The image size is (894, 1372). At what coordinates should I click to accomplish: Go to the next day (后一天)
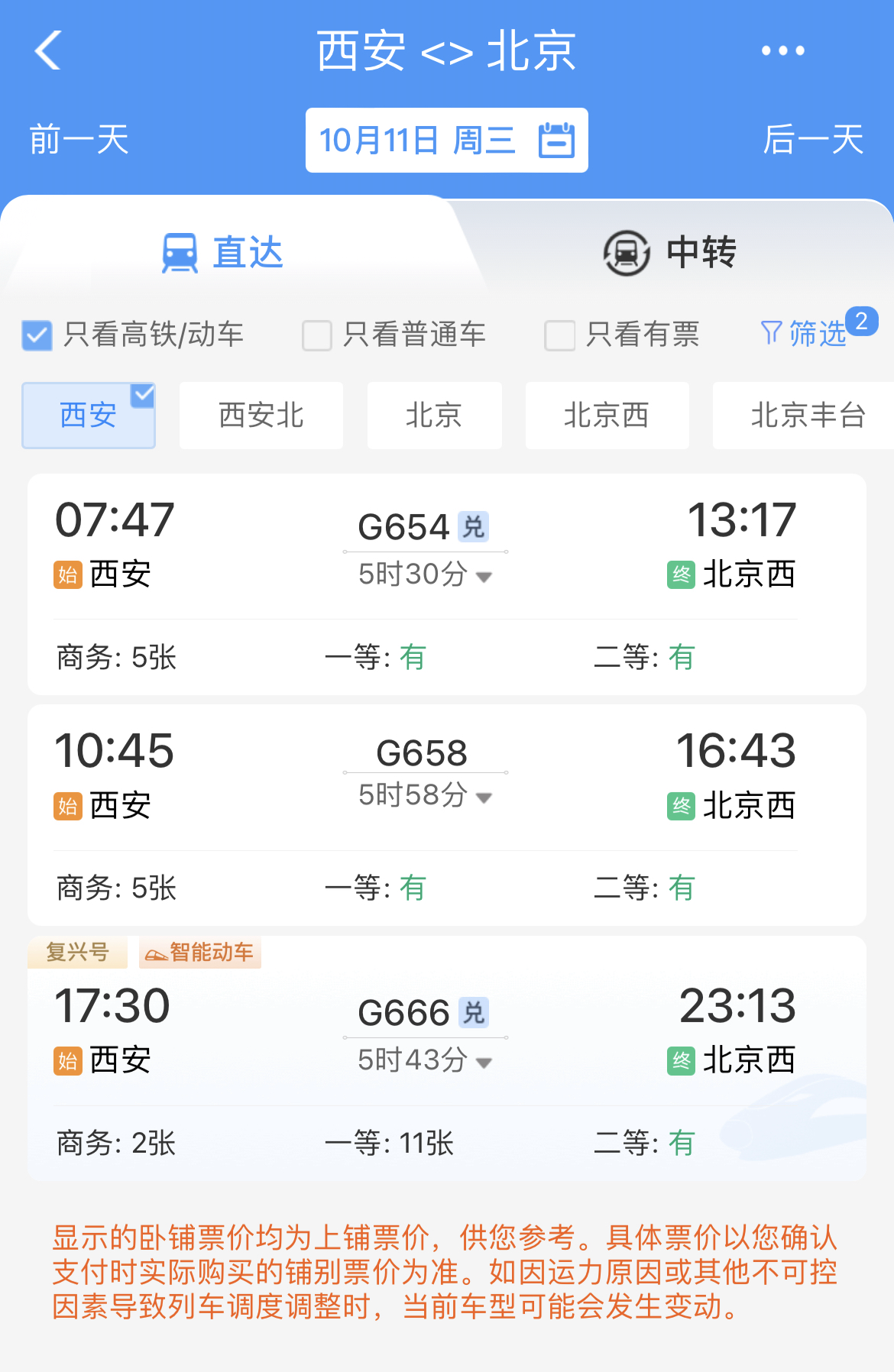coord(813,140)
